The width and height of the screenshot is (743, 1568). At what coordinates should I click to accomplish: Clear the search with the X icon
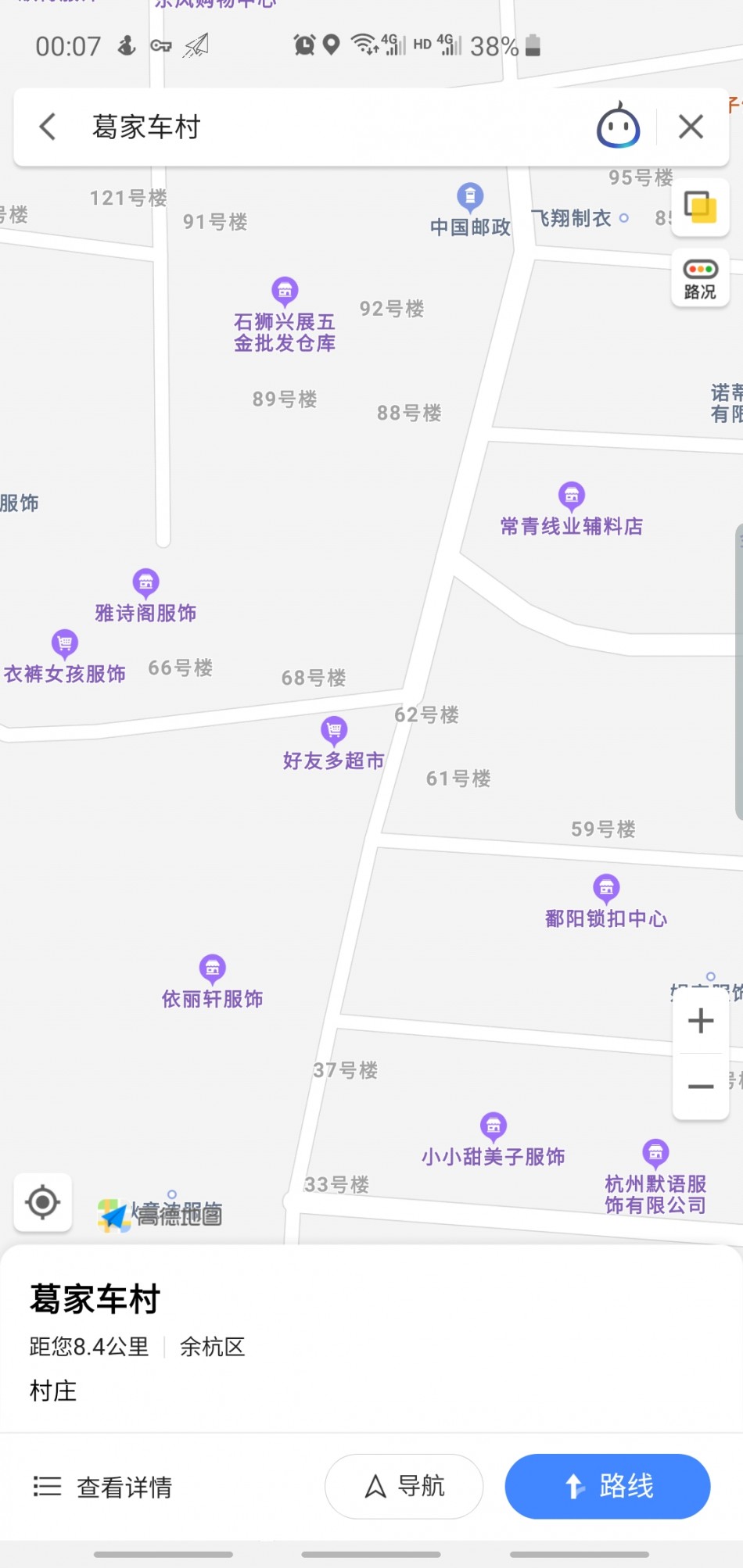point(691,127)
